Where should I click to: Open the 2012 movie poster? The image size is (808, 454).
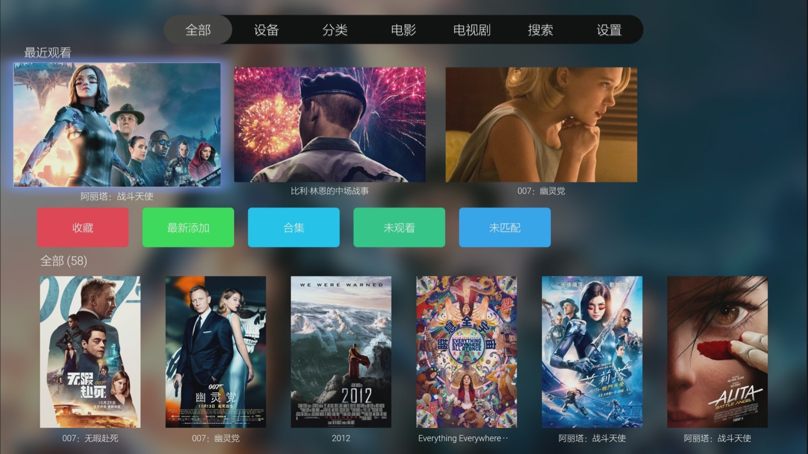pos(341,352)
